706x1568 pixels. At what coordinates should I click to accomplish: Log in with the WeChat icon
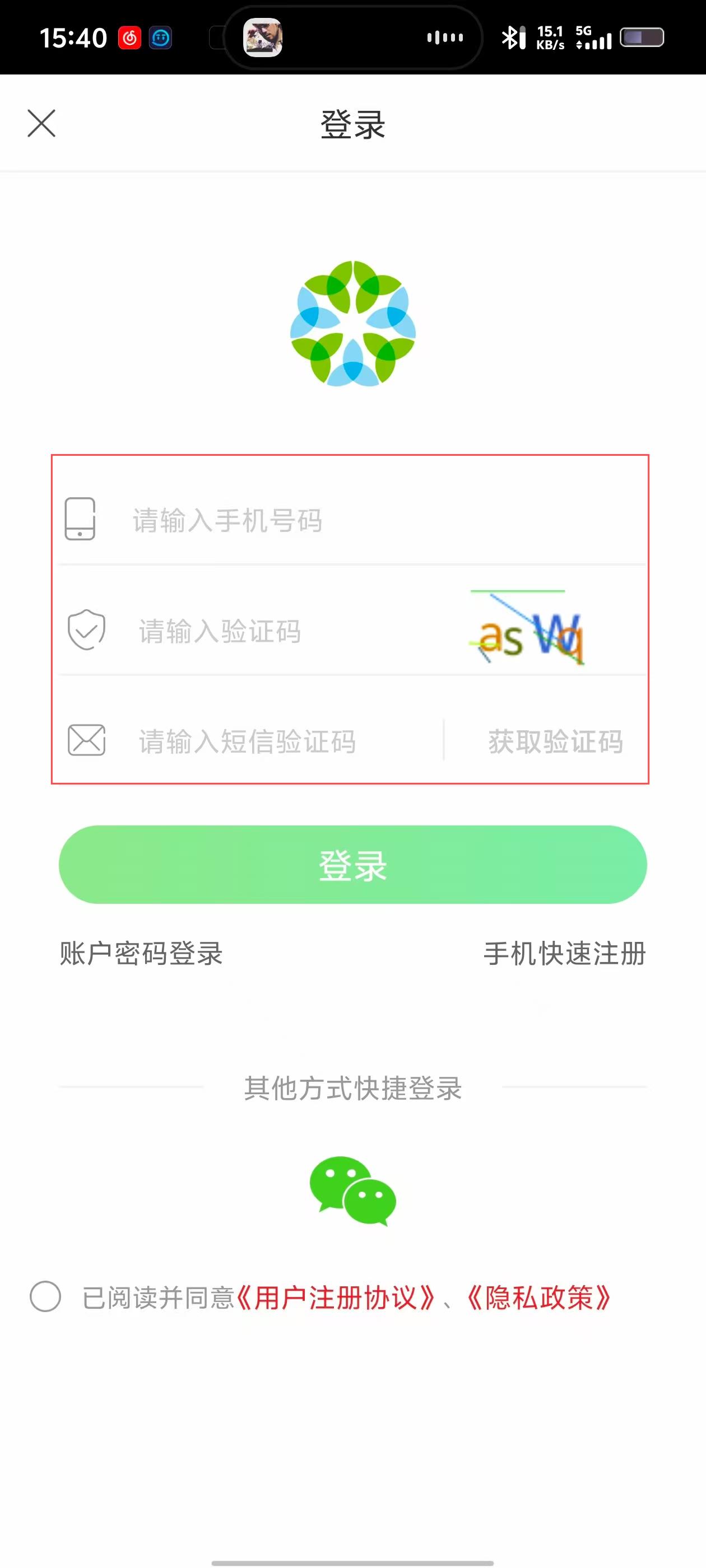[352, 1191]
